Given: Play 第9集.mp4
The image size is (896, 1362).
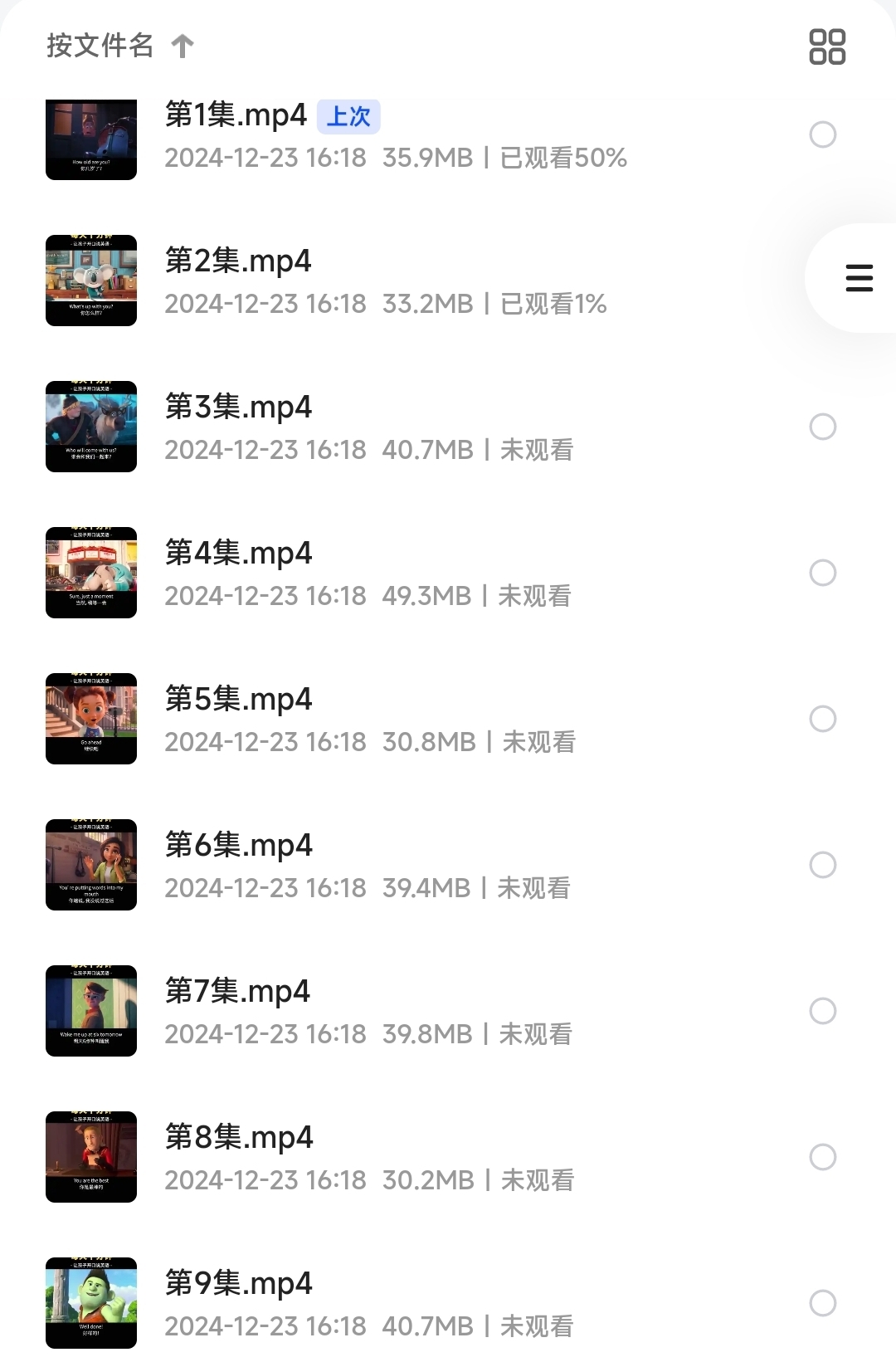Looking at the screenshot, I should pos(238,1284).
